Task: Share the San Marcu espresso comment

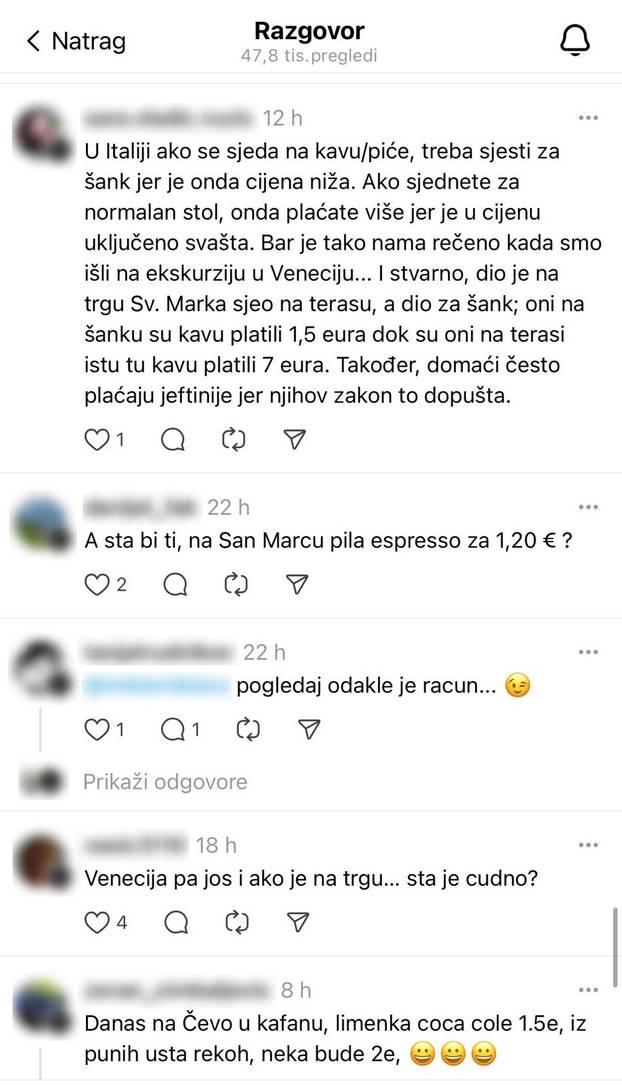Action: [295, 584]
